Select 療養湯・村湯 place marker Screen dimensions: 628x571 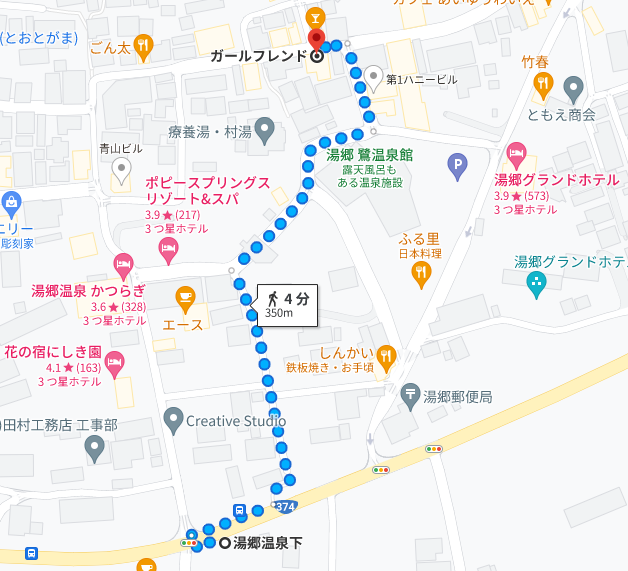[265, 128]
